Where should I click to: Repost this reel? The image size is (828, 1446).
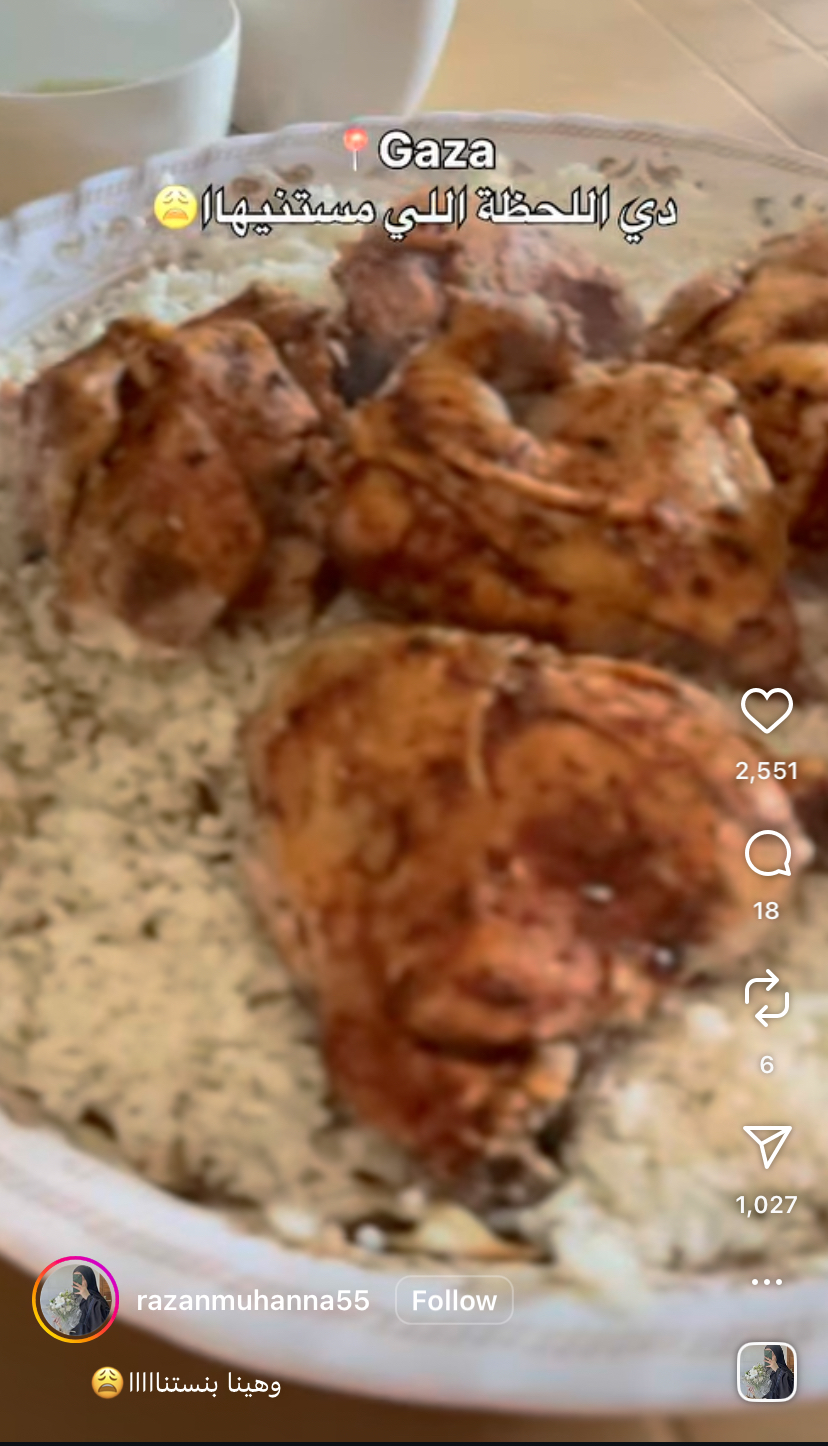767,1000
